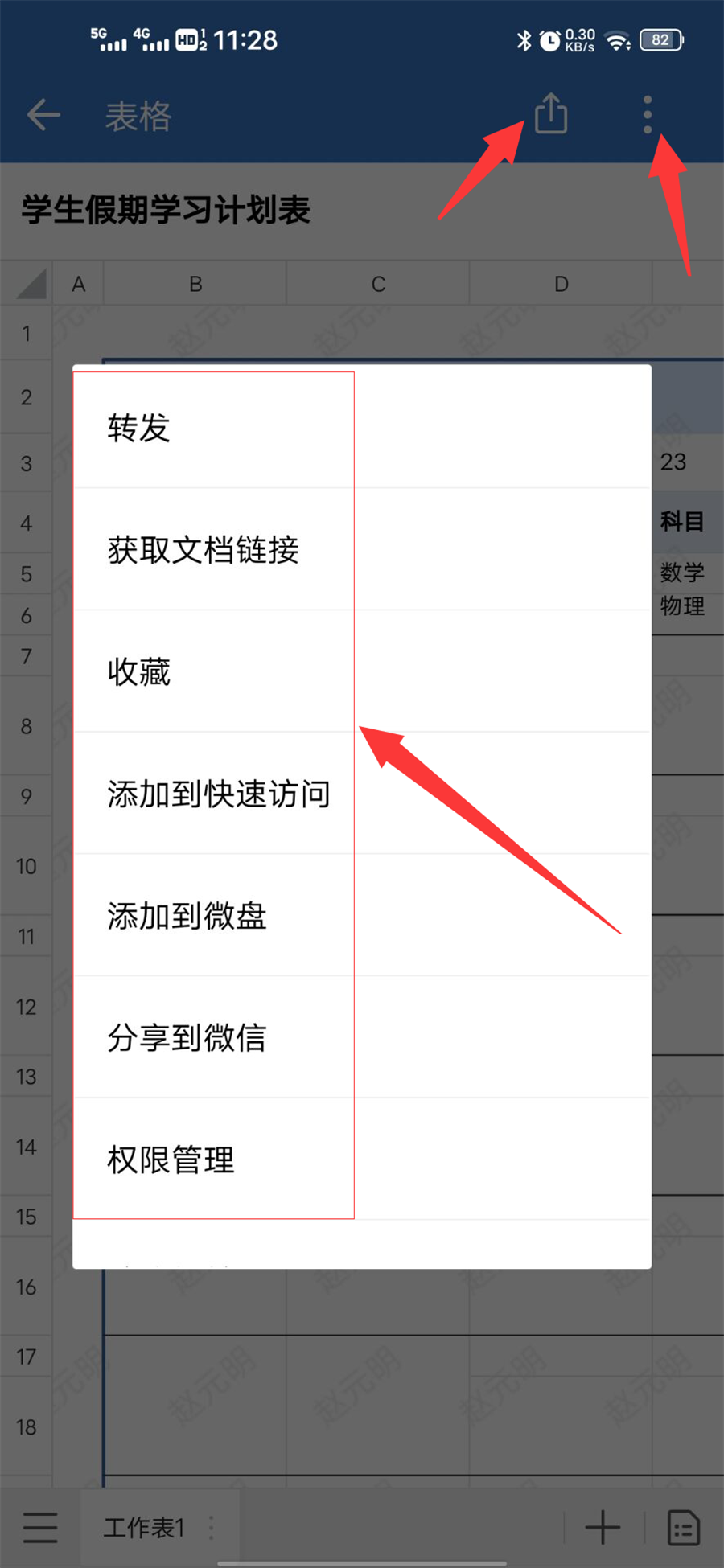Tap 分享到微信 option

coord(187,1038)
